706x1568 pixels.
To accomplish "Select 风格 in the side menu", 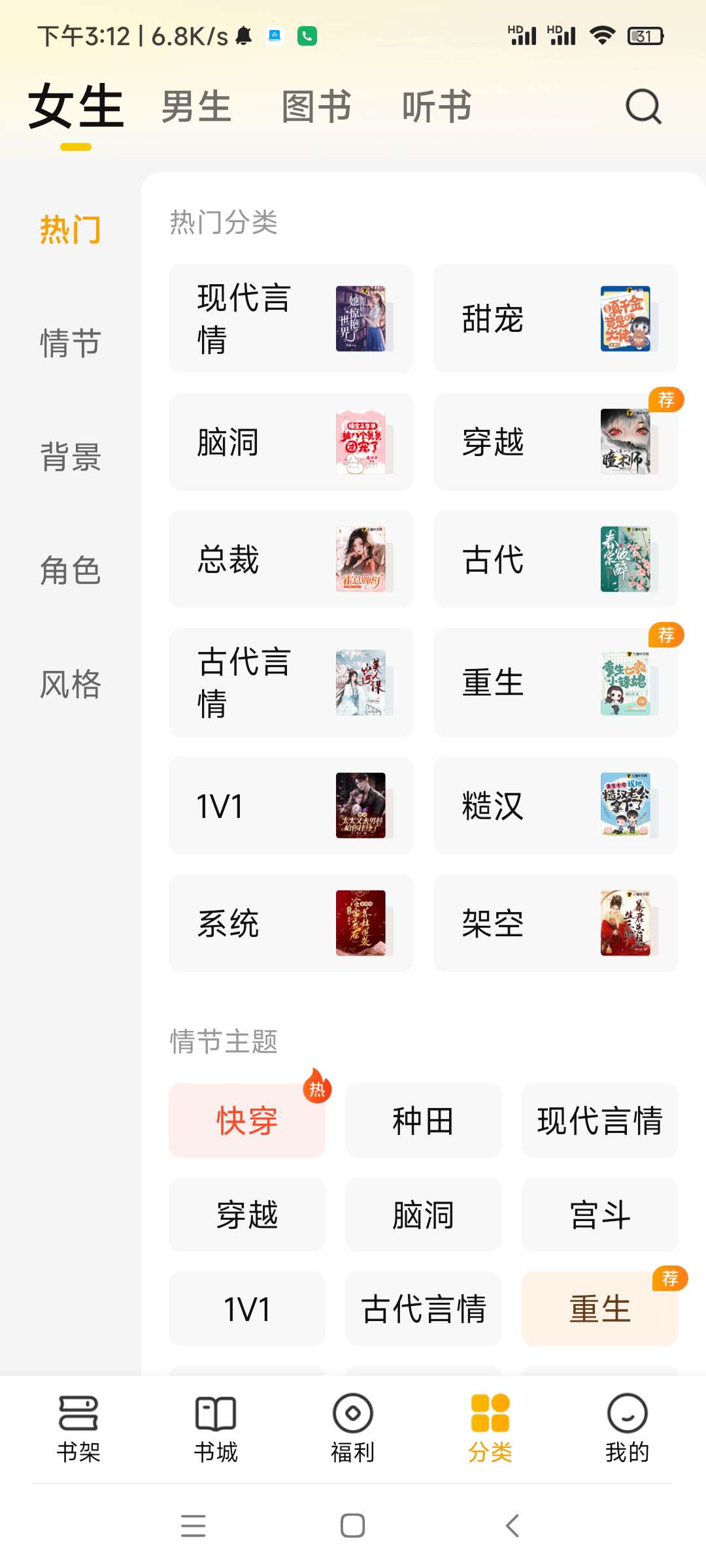I will coord(70,684).
